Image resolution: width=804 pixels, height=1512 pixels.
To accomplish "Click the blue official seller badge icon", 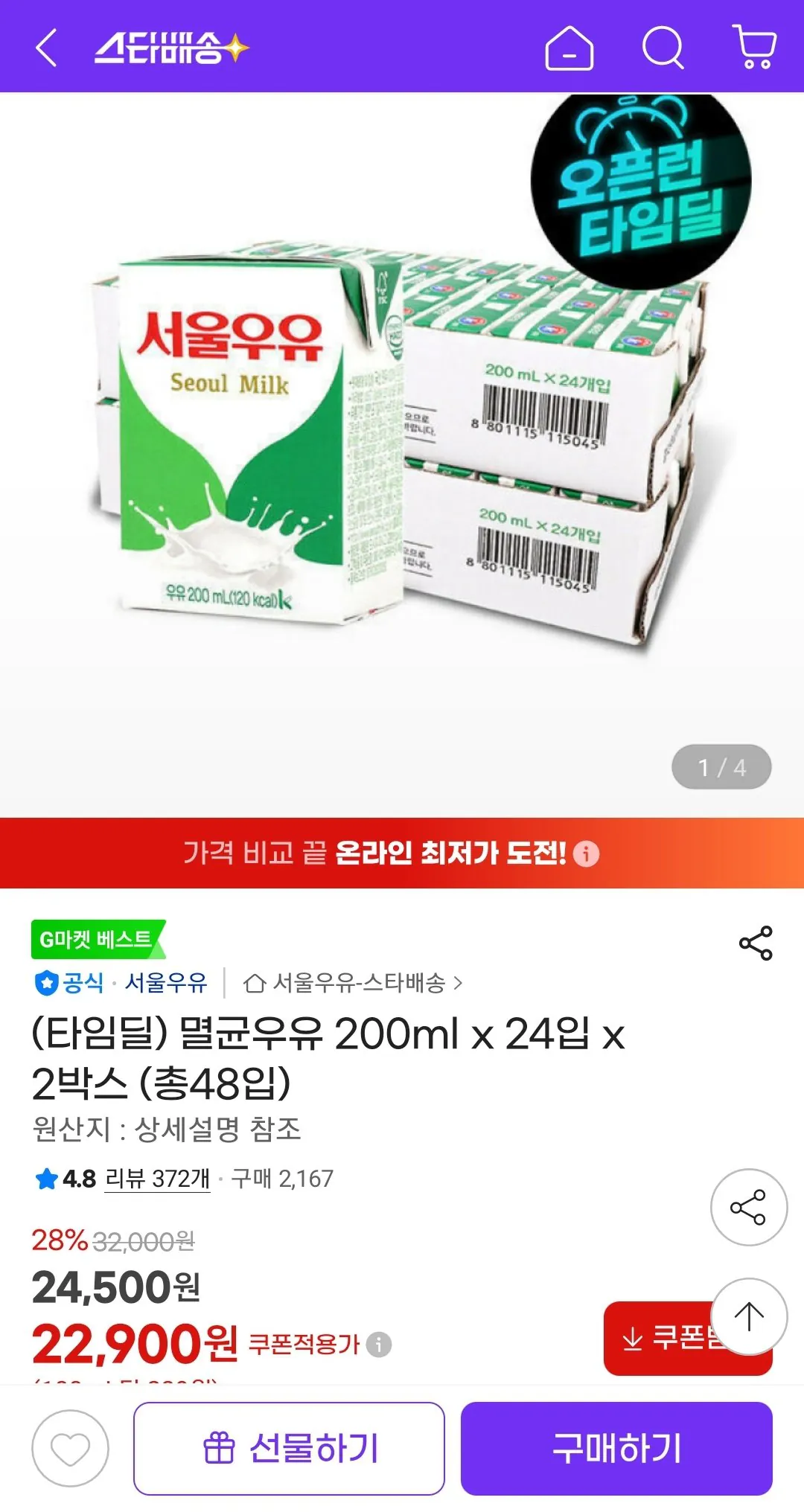I will tap(46, 984).
